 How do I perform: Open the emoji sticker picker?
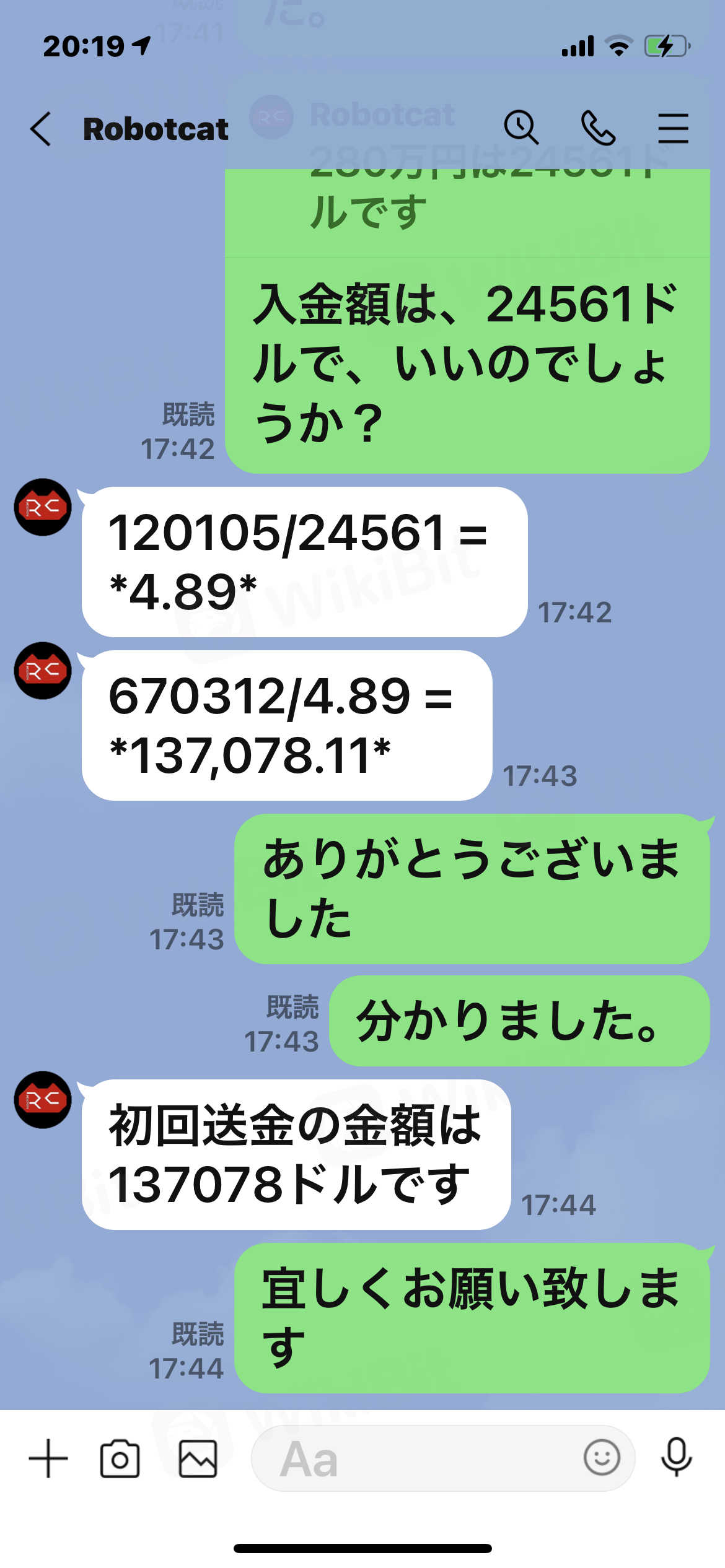[601, 1457]
